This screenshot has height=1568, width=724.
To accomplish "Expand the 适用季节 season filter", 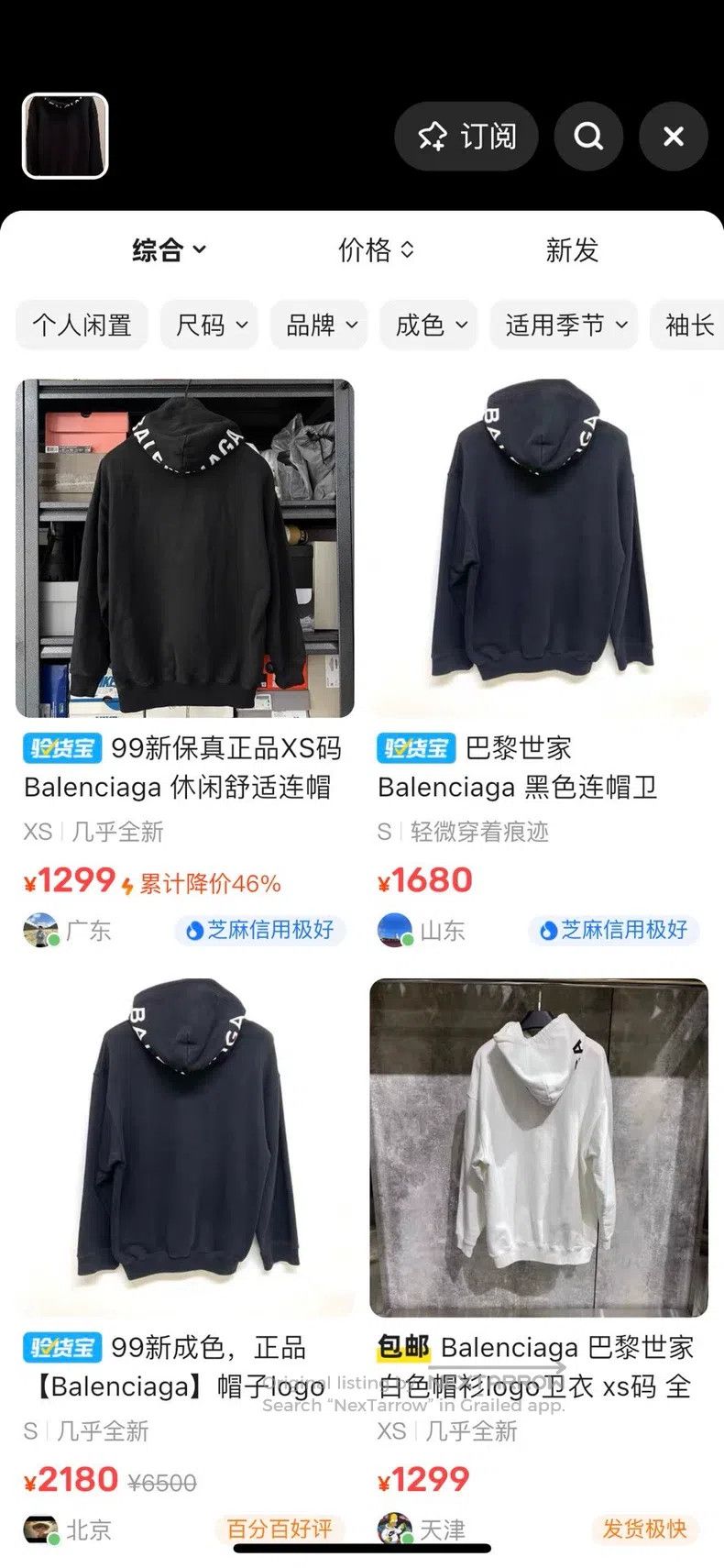I will point(565,325).
